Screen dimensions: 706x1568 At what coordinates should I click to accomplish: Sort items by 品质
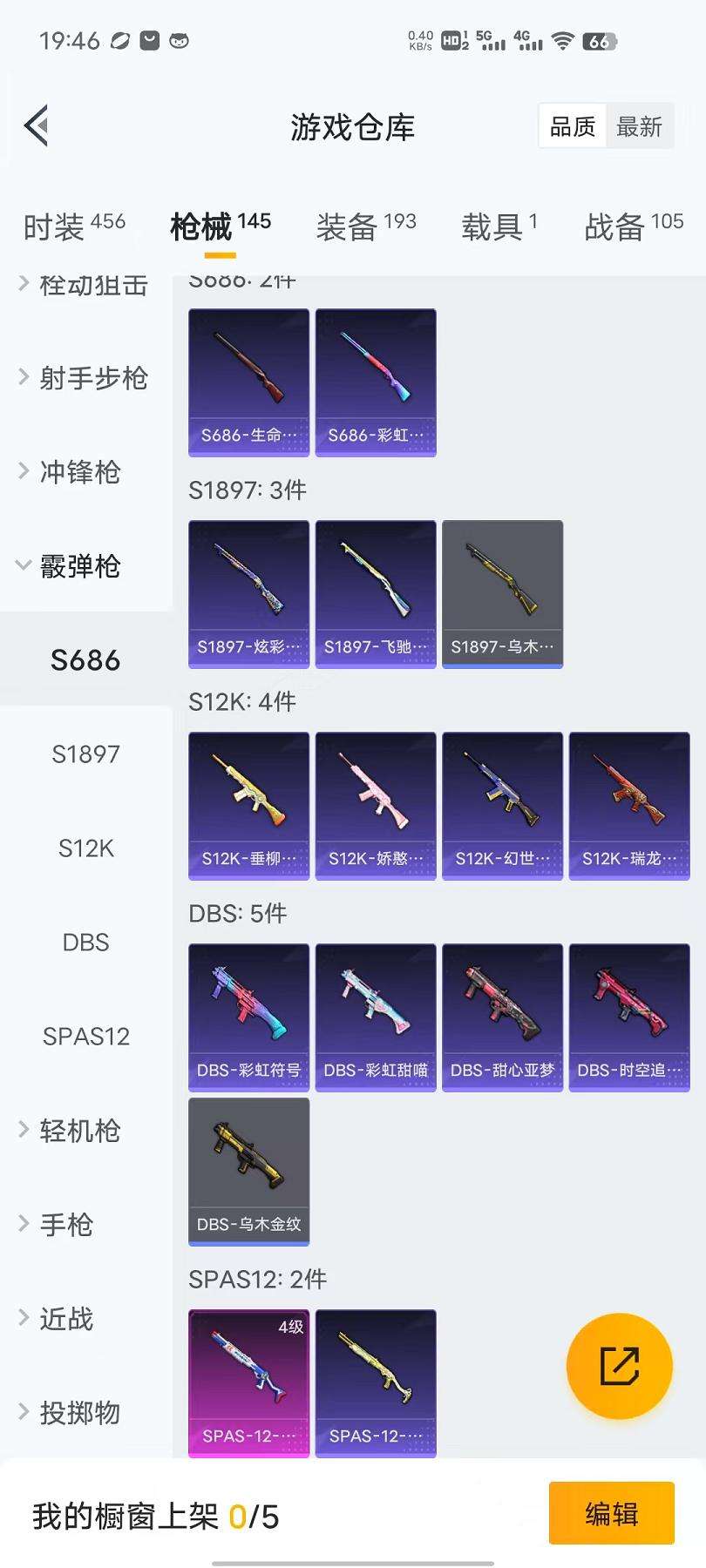click(573, 127)
